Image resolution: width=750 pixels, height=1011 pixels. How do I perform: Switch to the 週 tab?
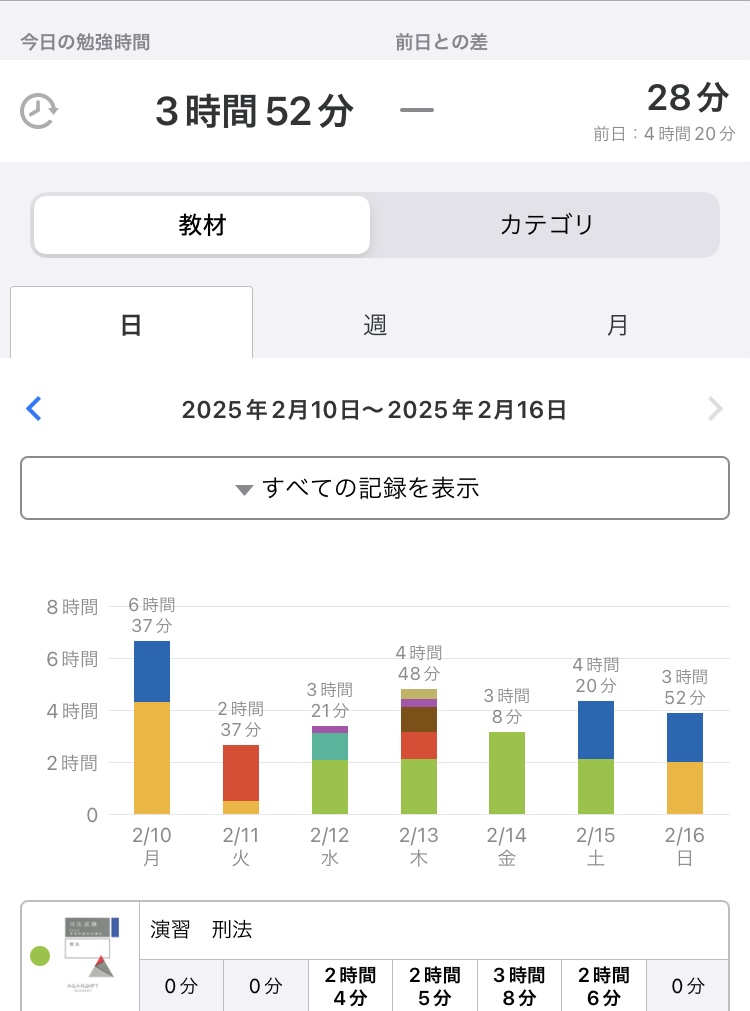(x=375, y=325)
